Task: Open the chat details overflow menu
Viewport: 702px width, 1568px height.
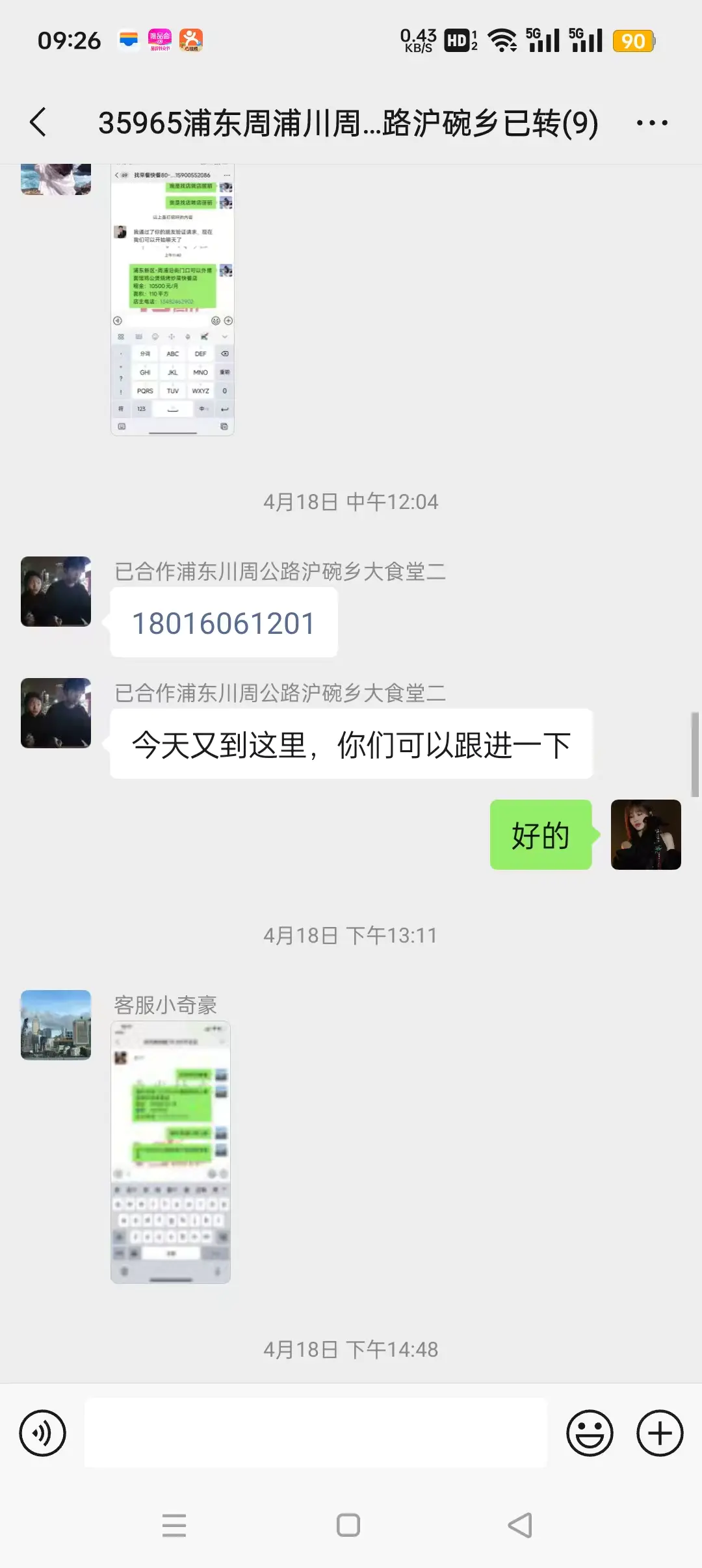Action: click(x=651, y=122)
